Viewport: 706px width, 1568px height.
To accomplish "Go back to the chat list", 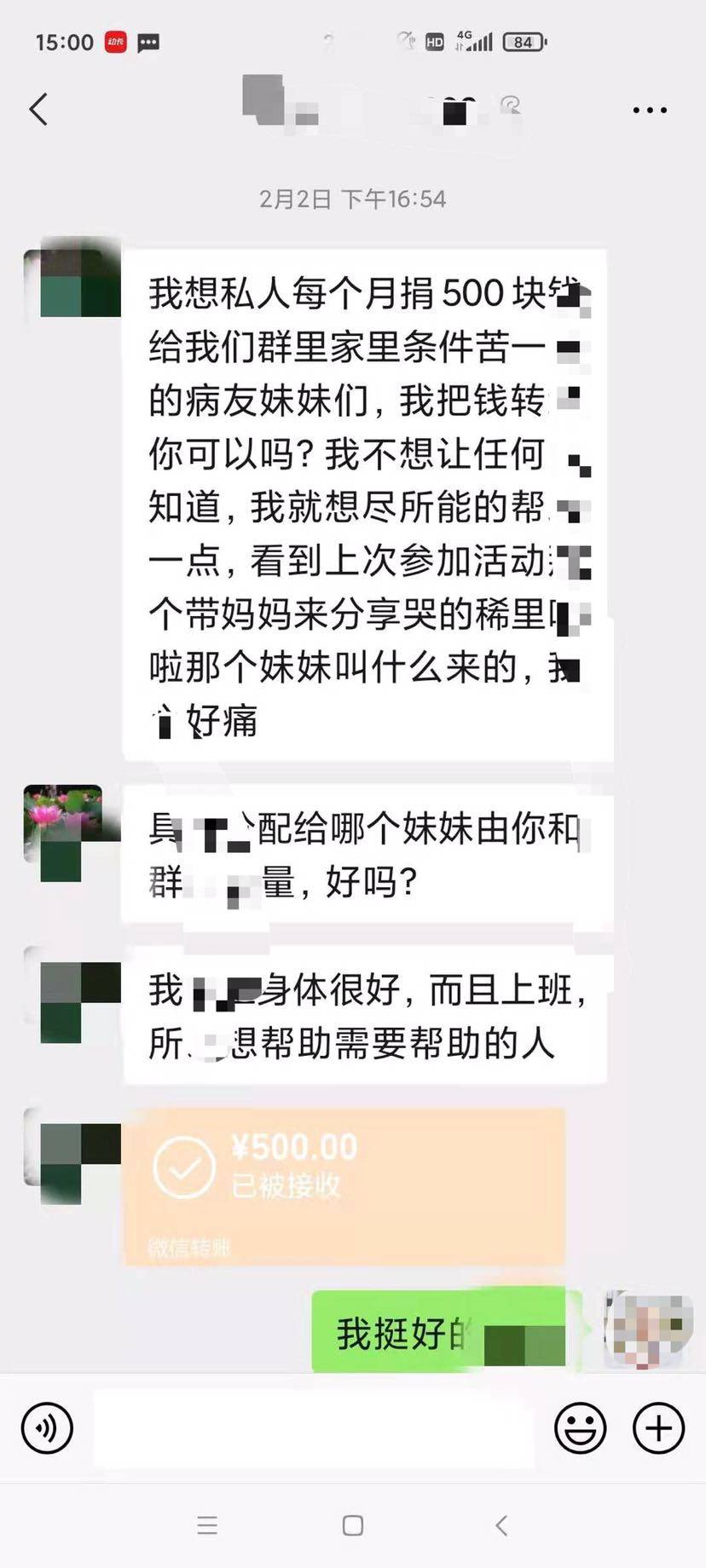I will (x=38, y=110).
